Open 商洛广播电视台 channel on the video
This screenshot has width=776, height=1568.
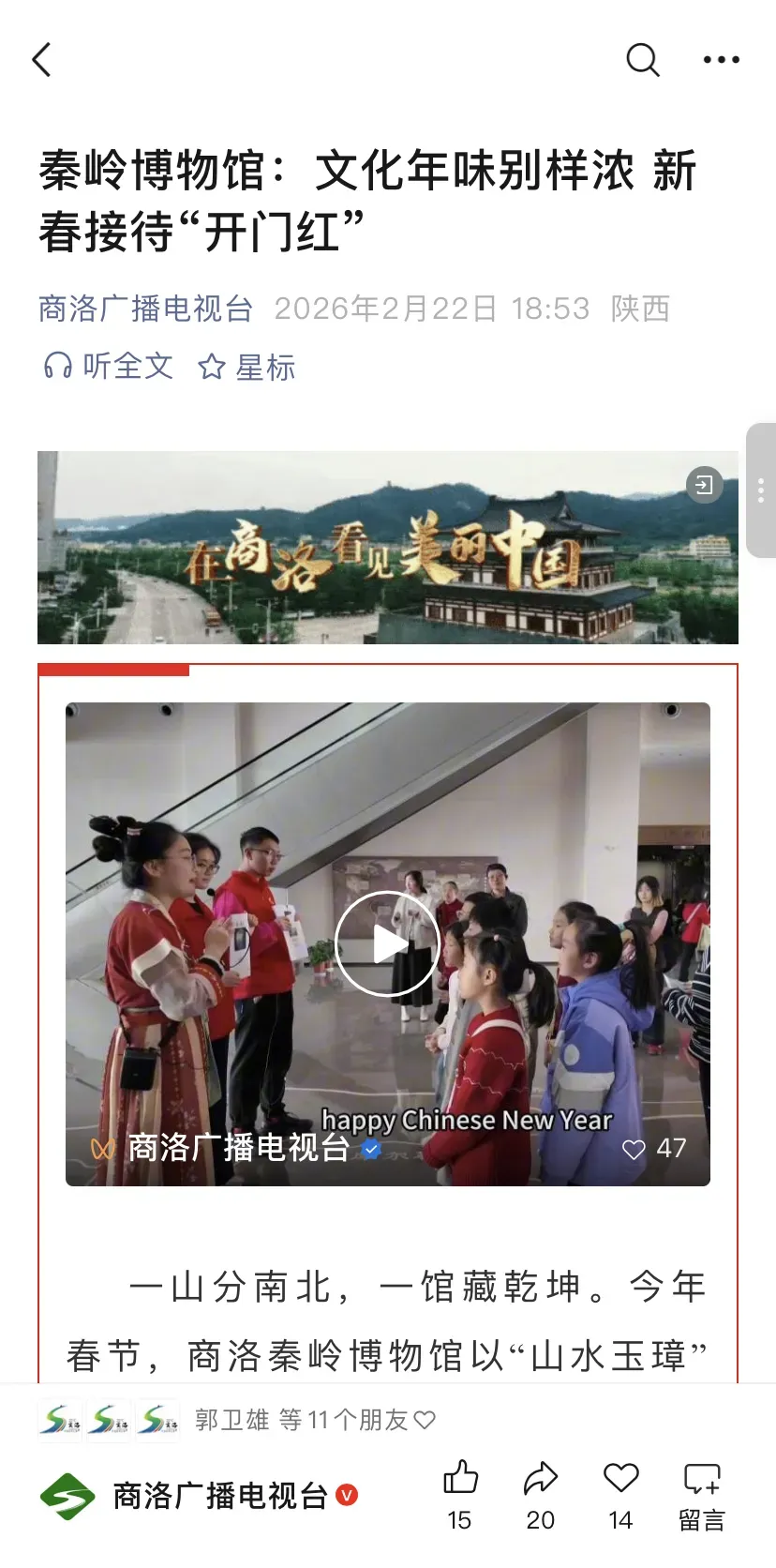click(238, 1148)
